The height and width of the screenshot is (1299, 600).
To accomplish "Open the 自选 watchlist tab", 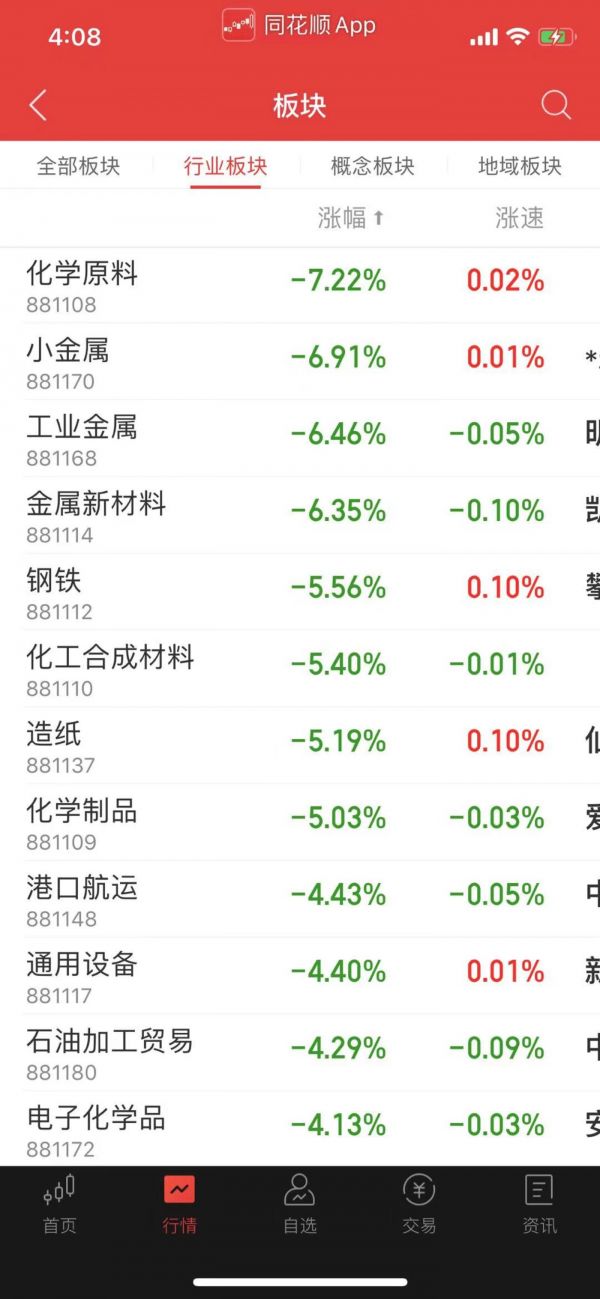I will 299,1204.
